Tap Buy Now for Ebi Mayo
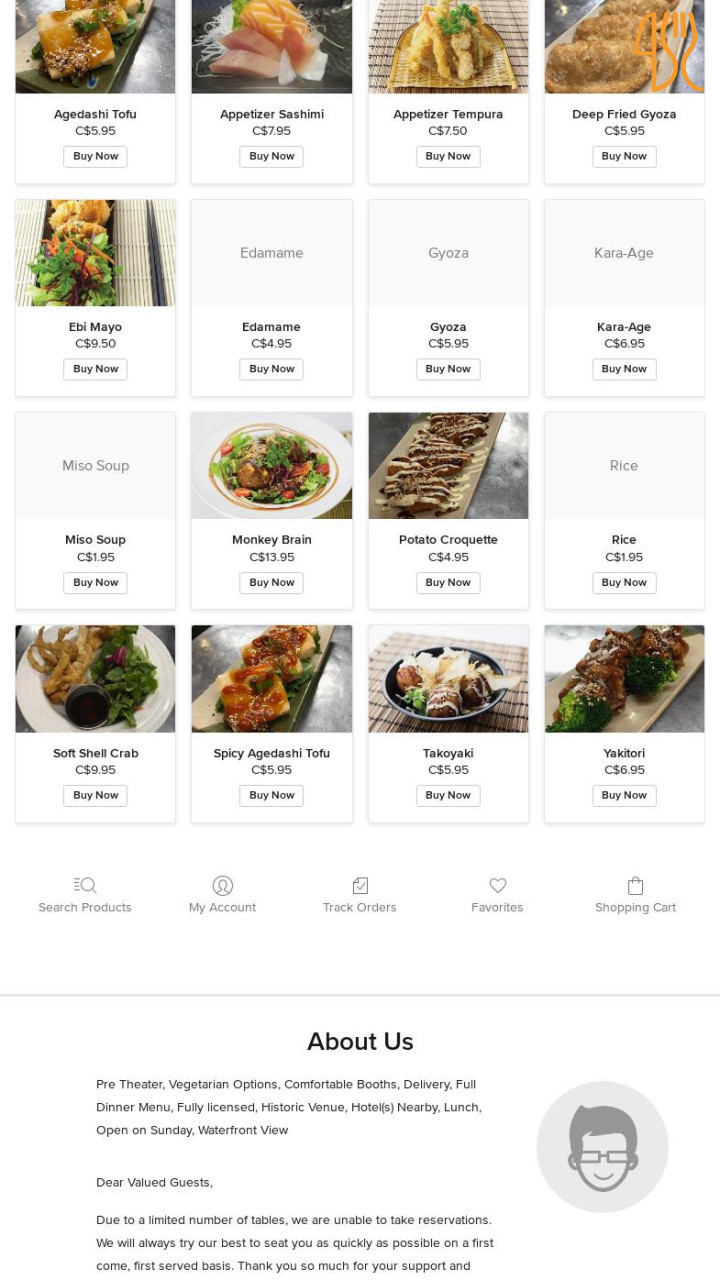The width and height of the screenshot is (720, 1280). coord(95,369)
